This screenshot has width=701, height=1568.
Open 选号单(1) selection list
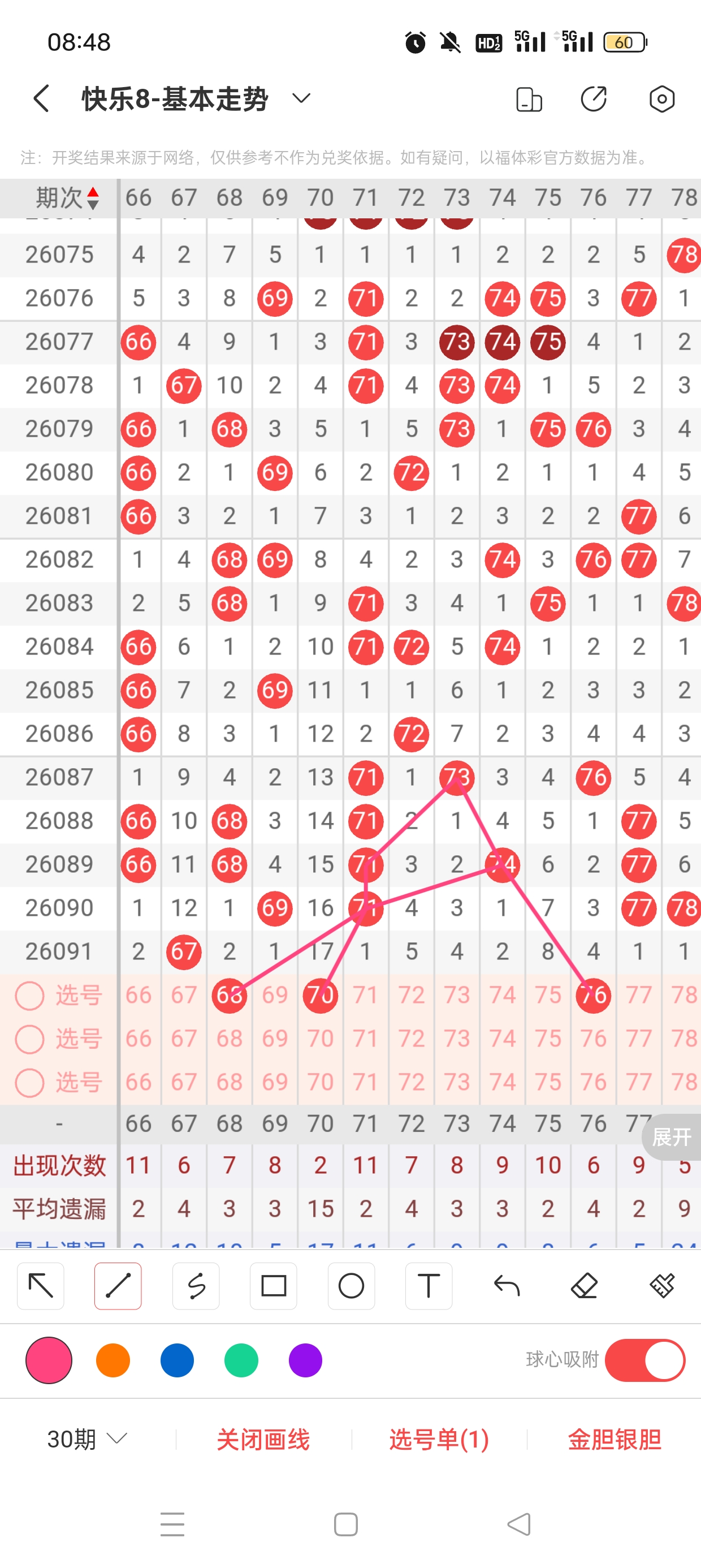pyautogui.click(x=439, y=1440)
